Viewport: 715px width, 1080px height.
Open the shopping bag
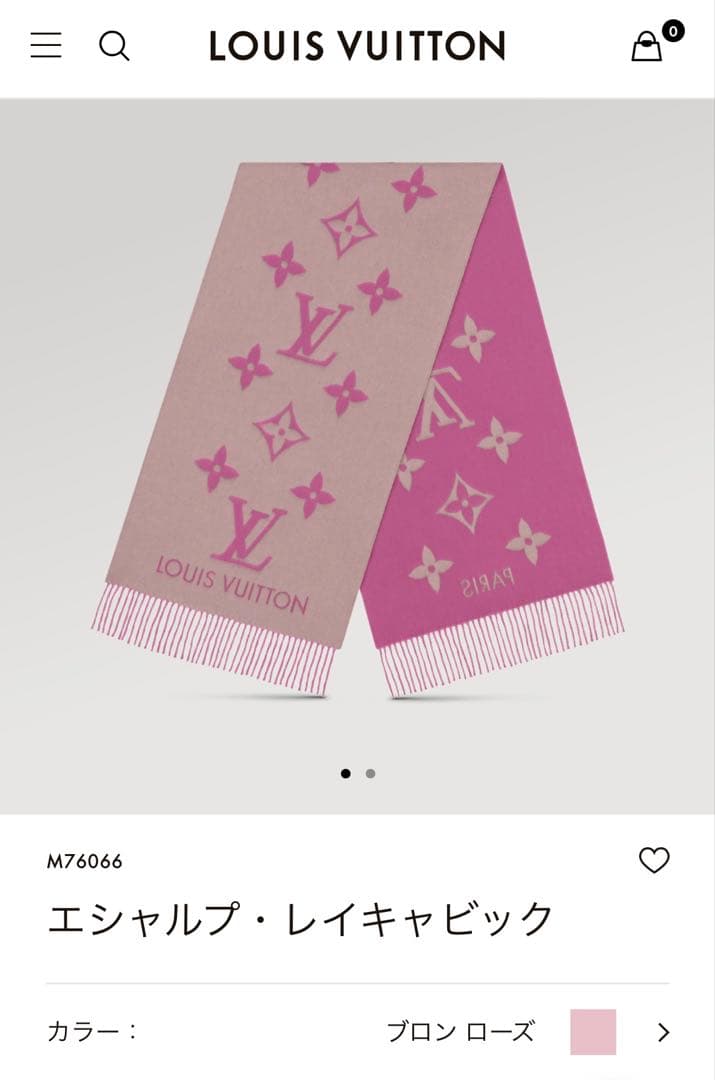648,46
